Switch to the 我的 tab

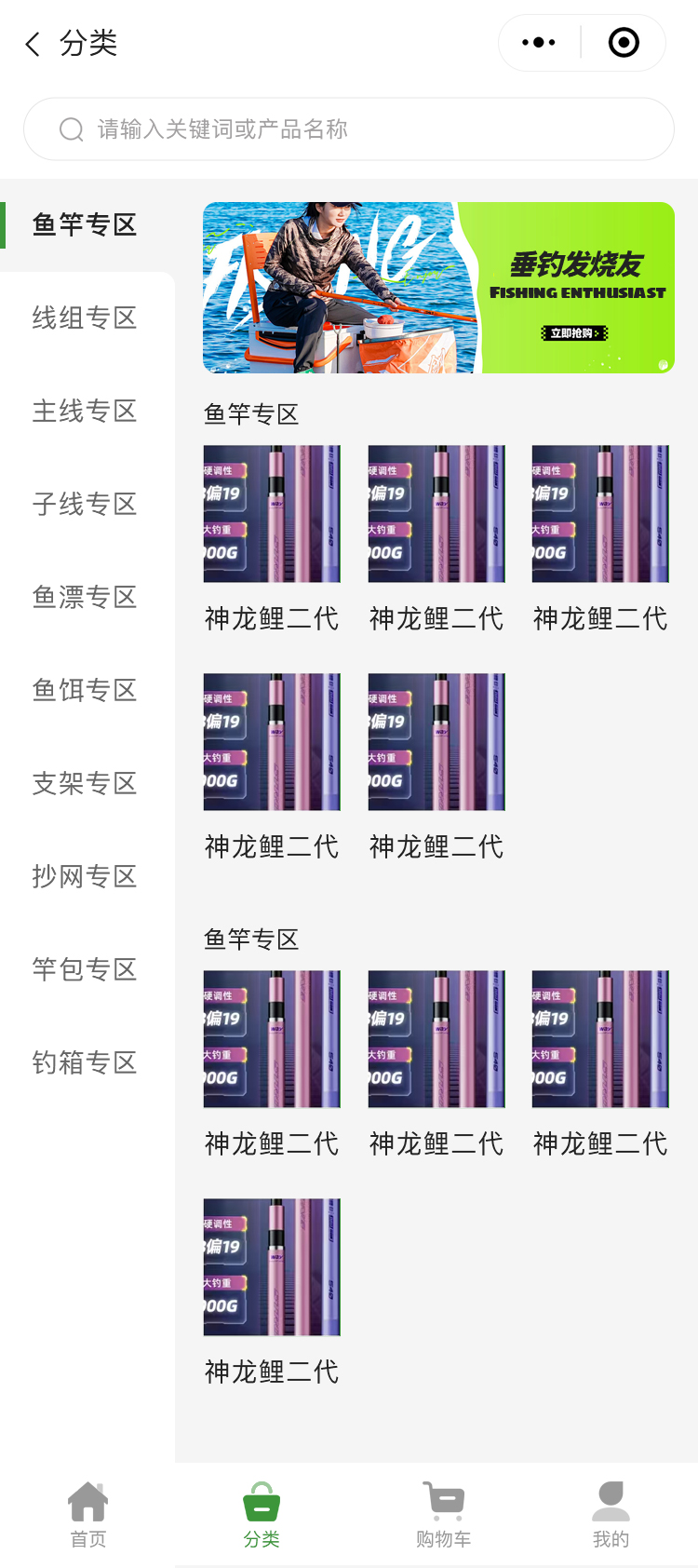pos(611,1514)
